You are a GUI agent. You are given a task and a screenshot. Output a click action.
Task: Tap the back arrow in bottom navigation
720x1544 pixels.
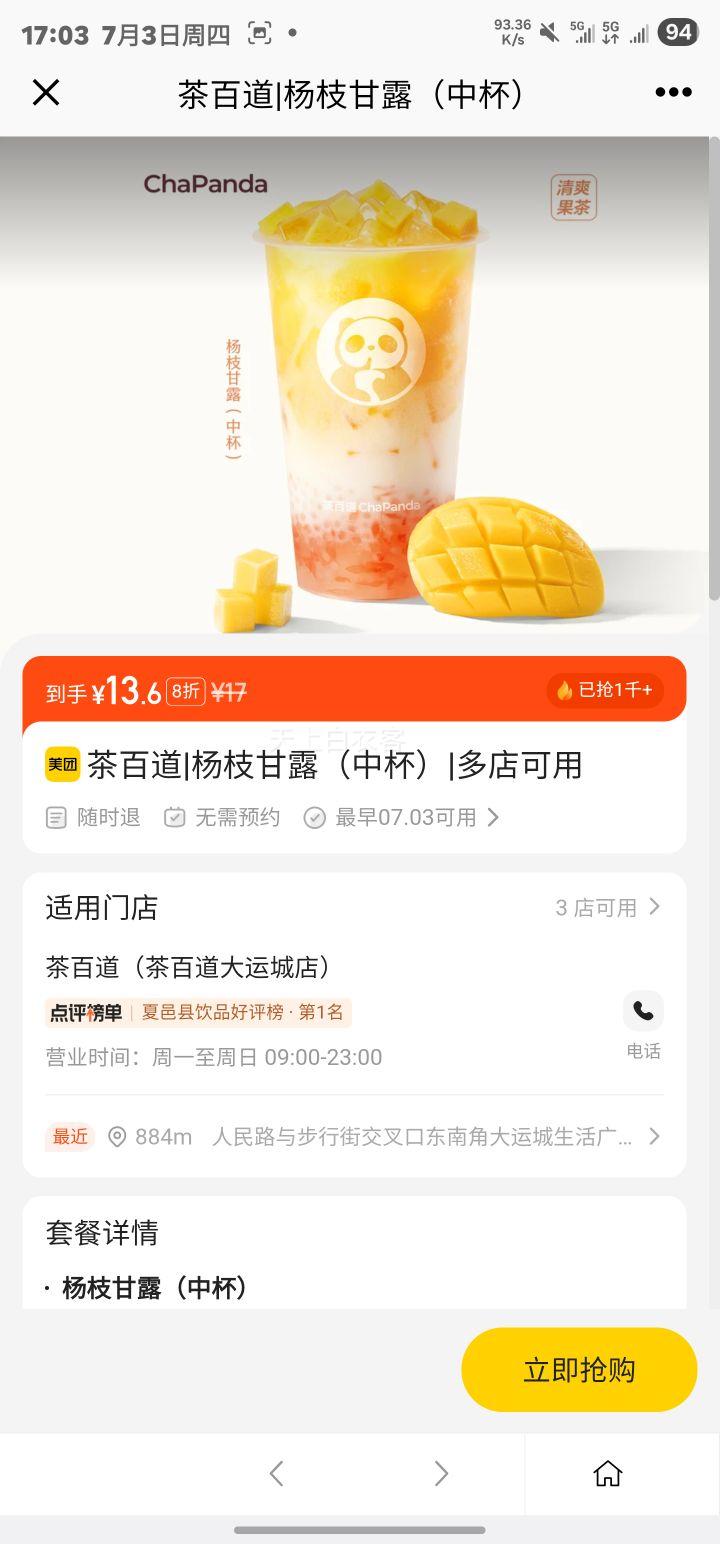277,1474
